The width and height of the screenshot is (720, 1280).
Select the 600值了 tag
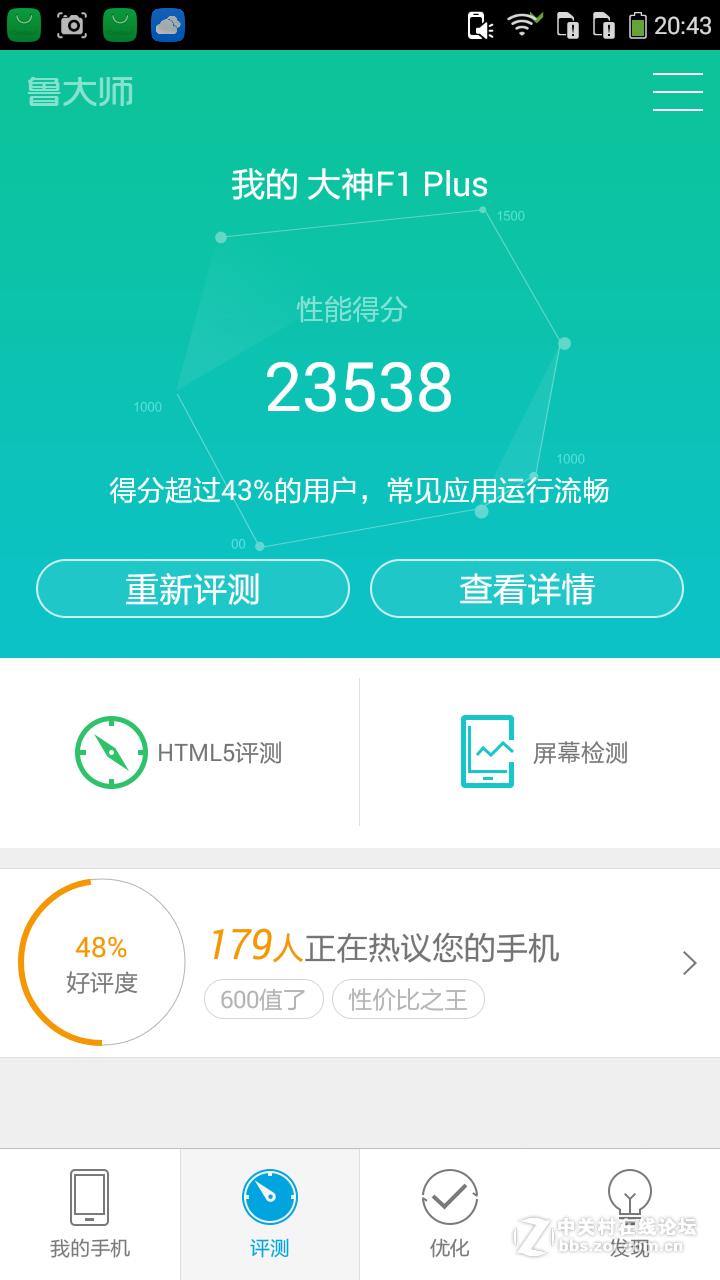[x=264, y=999]
